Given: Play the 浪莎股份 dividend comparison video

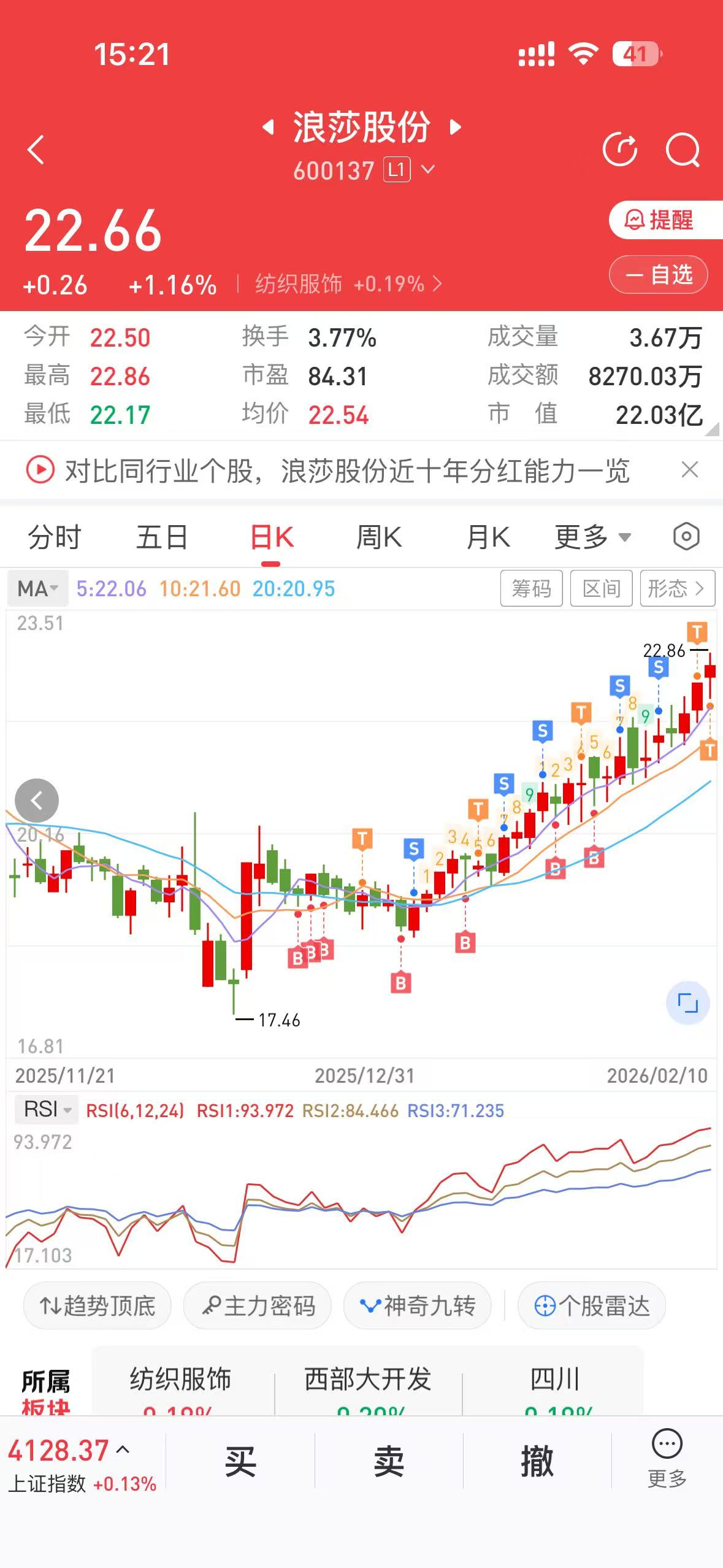Looking at the screenshot, I should coord(39,470).
